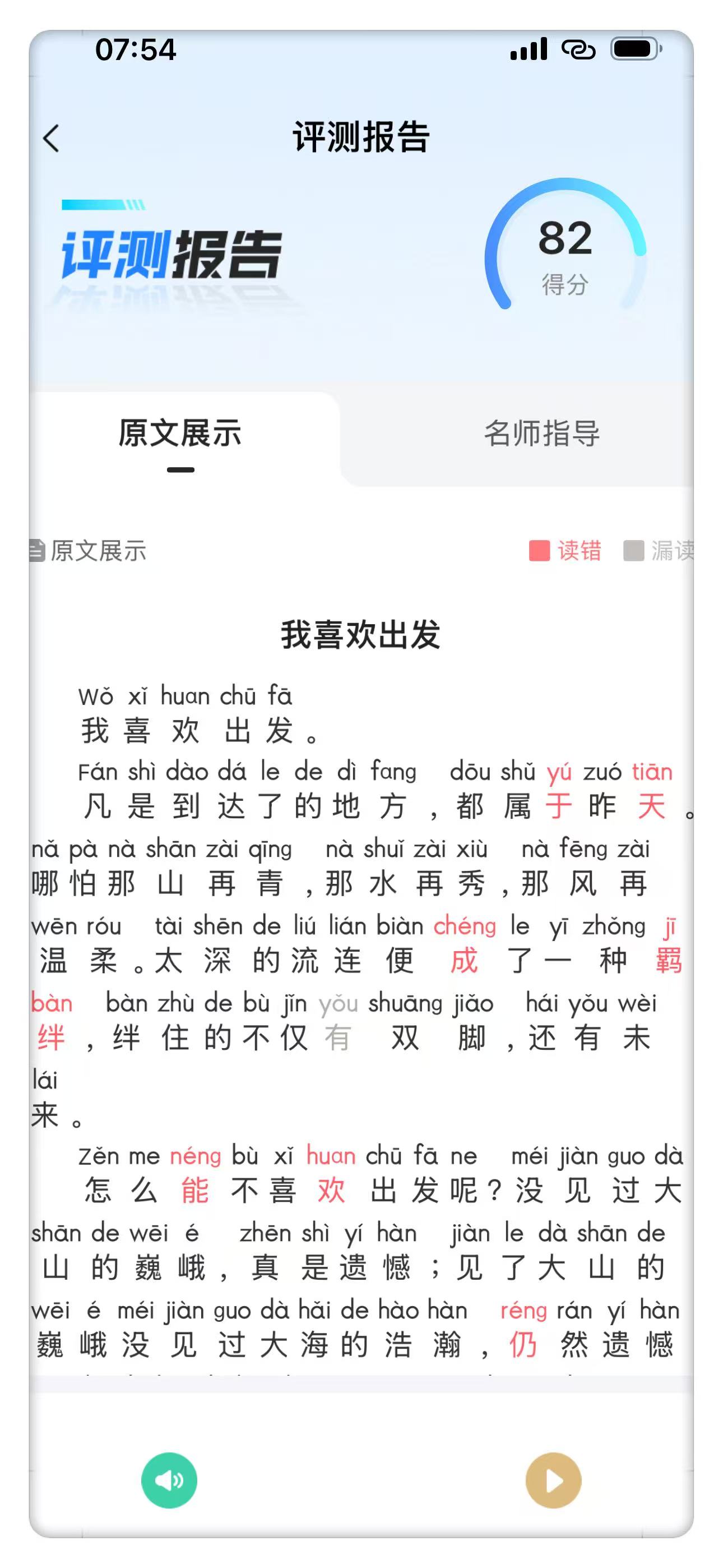The height and width of the screenshot is (1568, 723).
Task: Select the 原文展示 tab
Action: coord(180,434)
